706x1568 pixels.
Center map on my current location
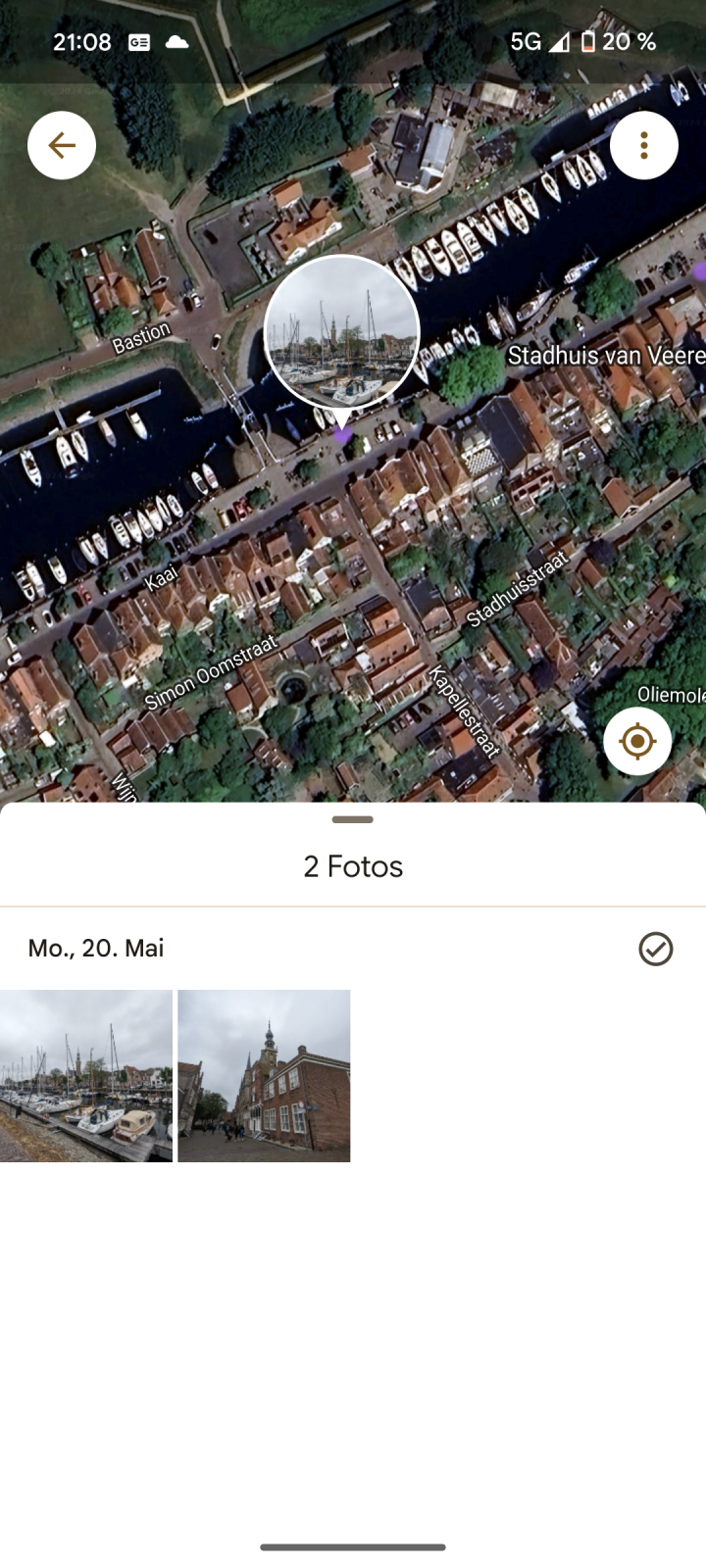(637, 741)
